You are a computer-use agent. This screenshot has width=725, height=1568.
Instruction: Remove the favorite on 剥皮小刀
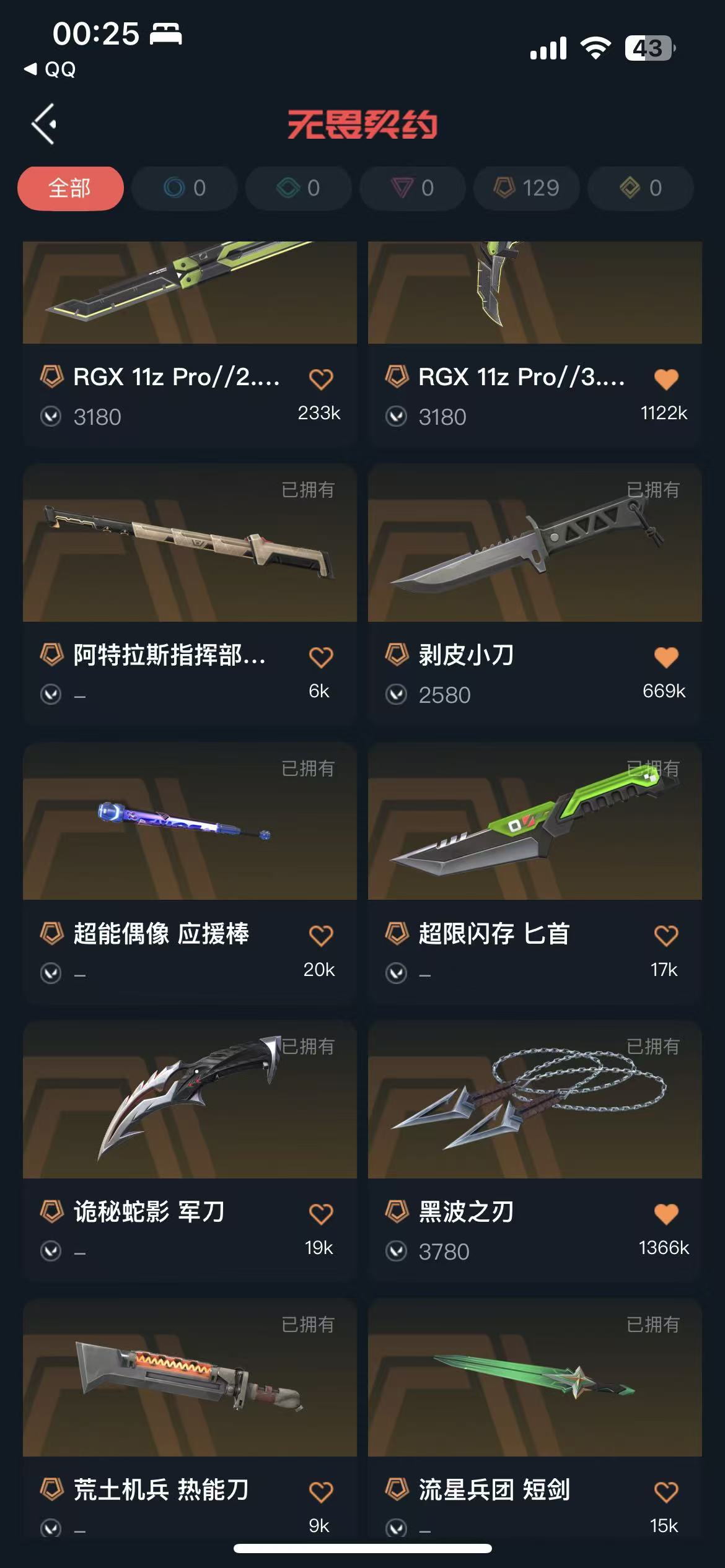pos(666,656)
